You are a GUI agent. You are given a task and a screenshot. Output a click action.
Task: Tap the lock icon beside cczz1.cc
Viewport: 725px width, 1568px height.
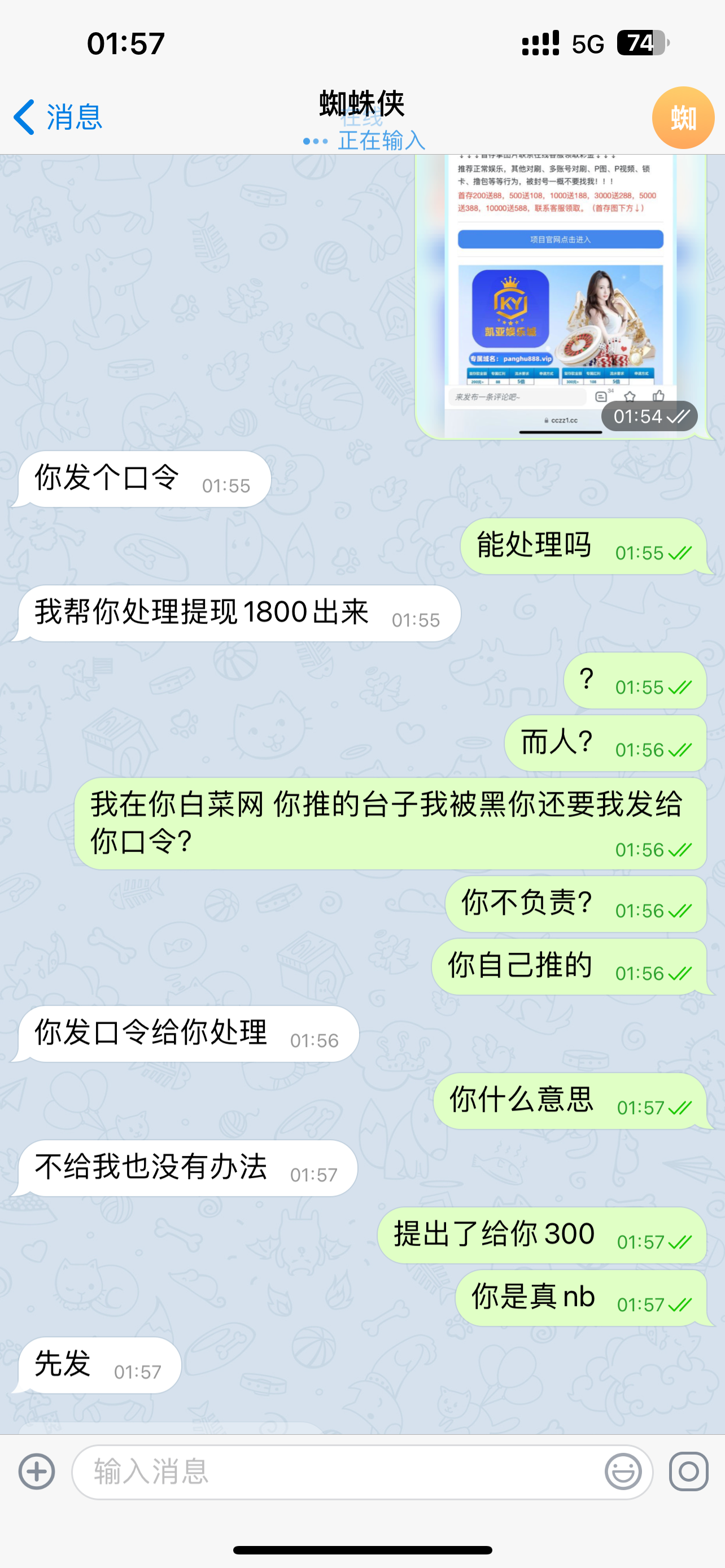point(546,421)
